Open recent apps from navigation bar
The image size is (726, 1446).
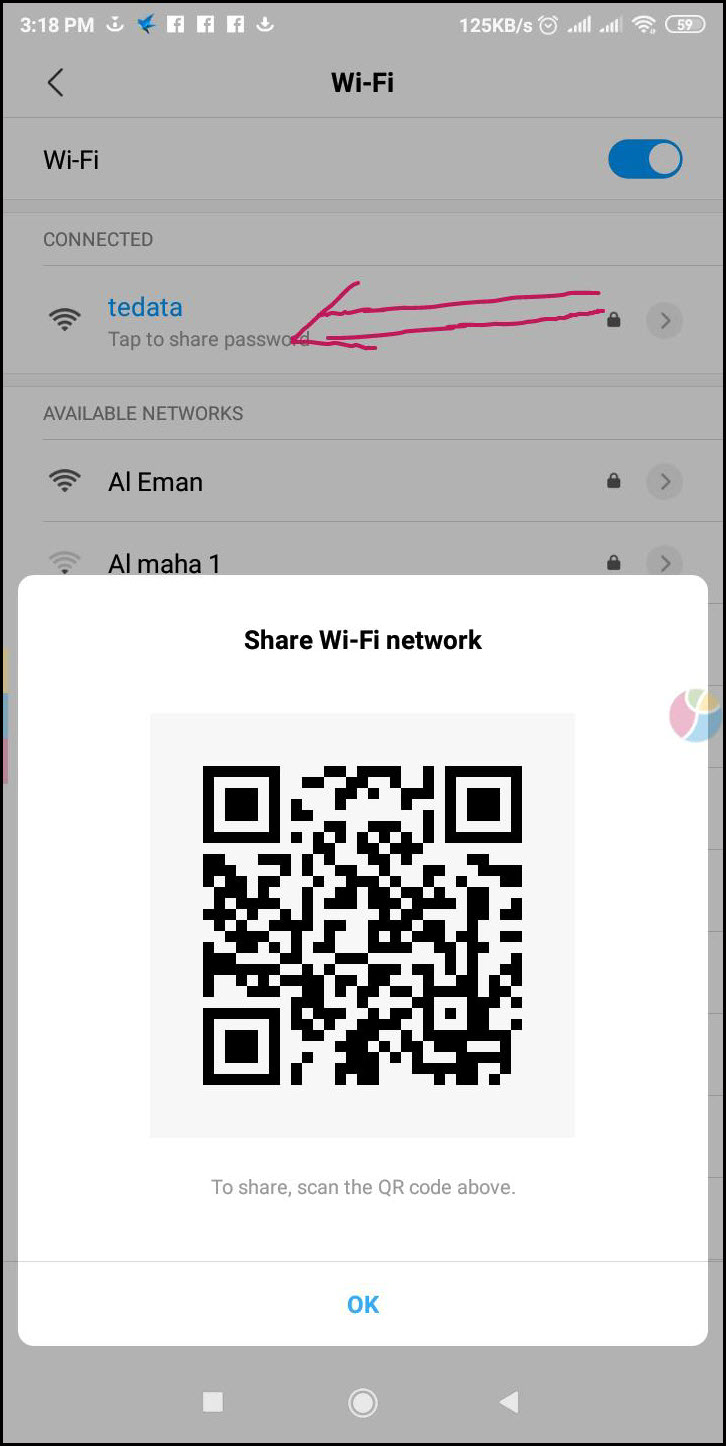click(x=213, y=1403)
